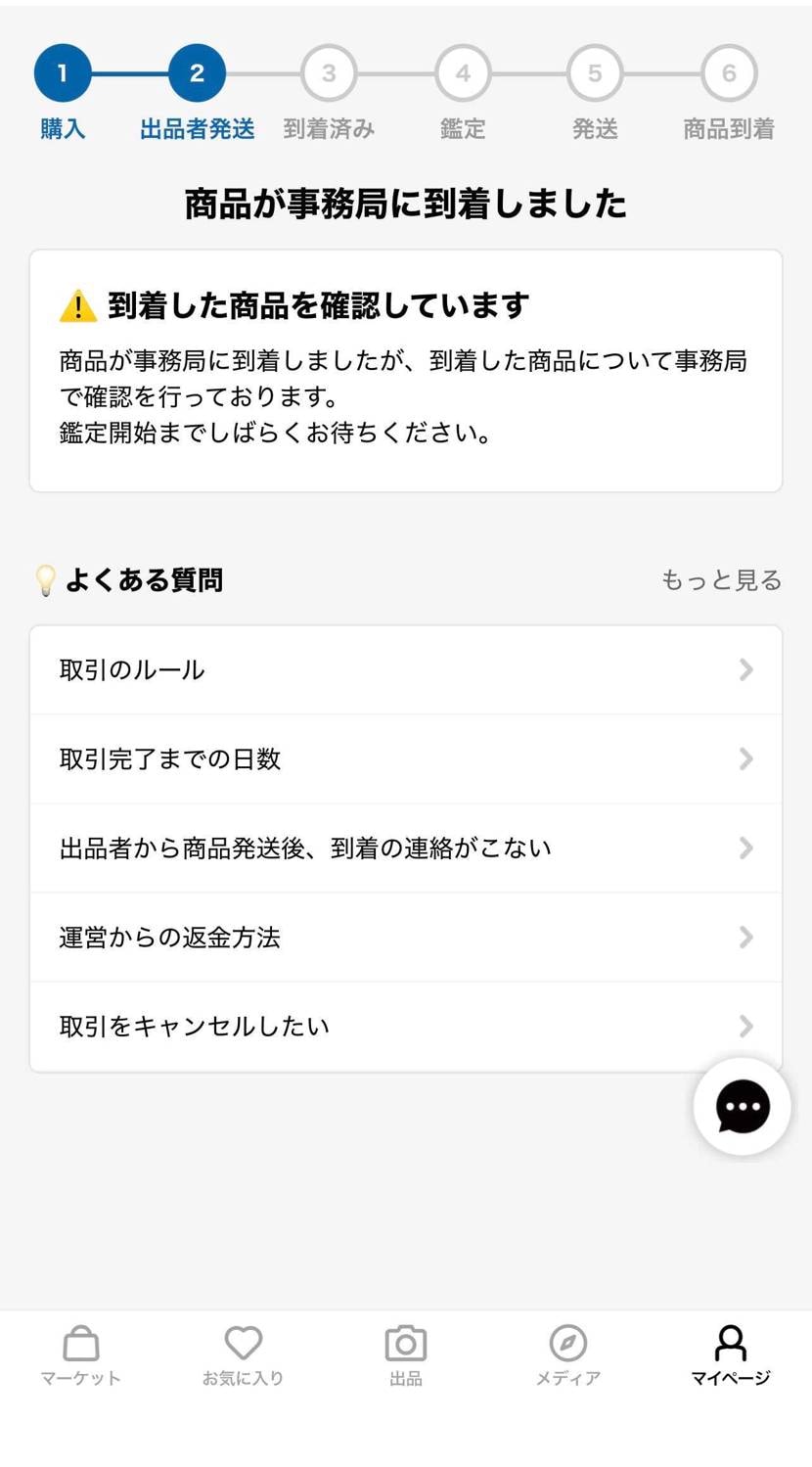The height and width of the screenshot is (1467, 812).
Task: Expand the 取引をキャンセルしたい chevron
Action: coord(747,1026)
